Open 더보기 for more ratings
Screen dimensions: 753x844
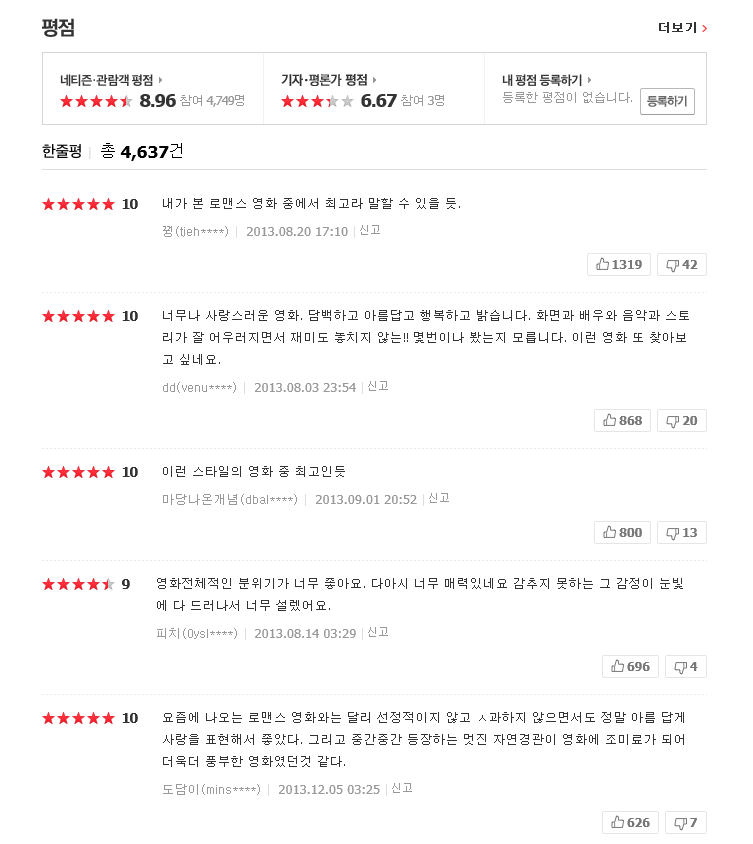tap(682, 28)
